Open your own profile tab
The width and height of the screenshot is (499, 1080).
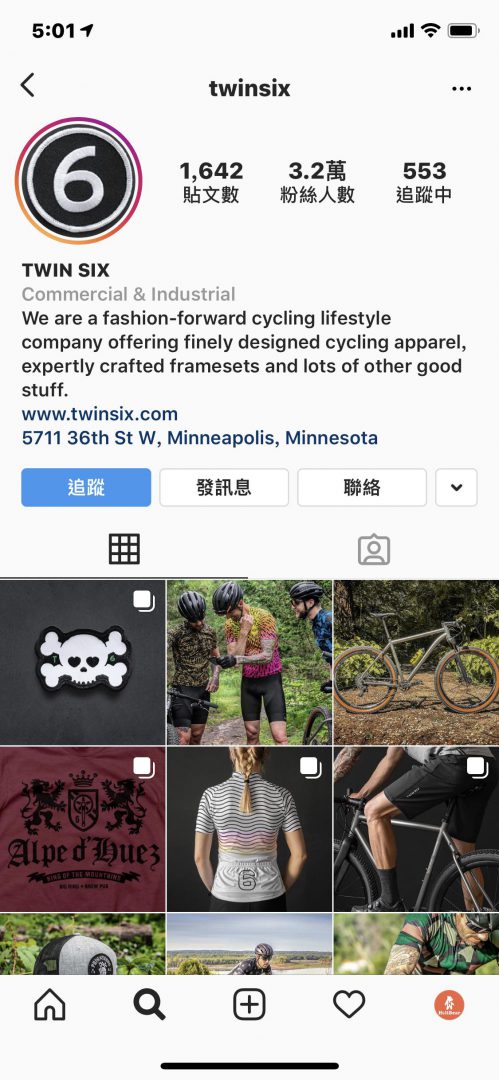(449, 1006)
